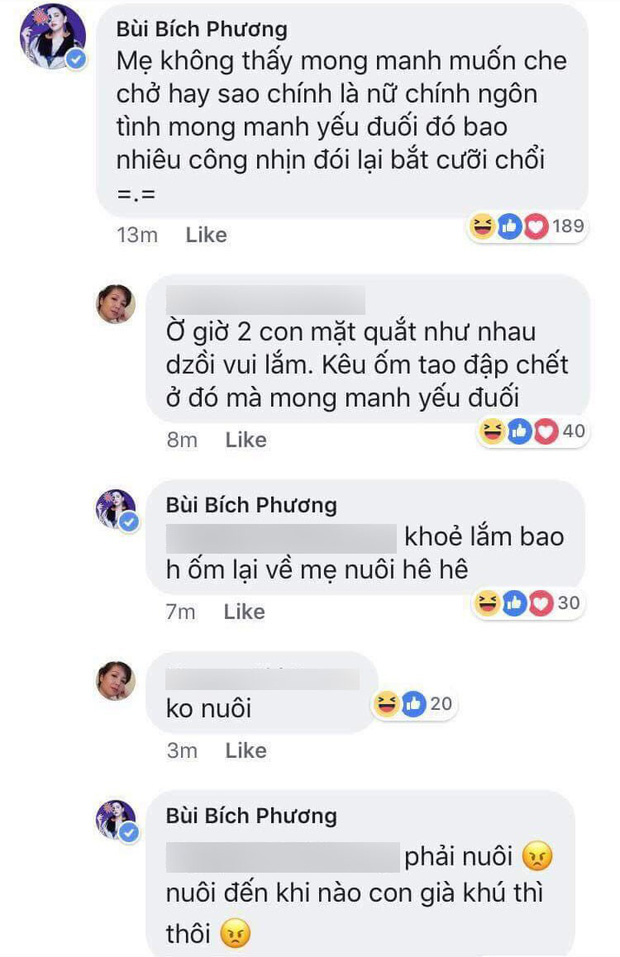Image resolution: width=620 pixels, height=957 pixels.
Task: Like the reply posted 8m ago
Action: [245, 440]
